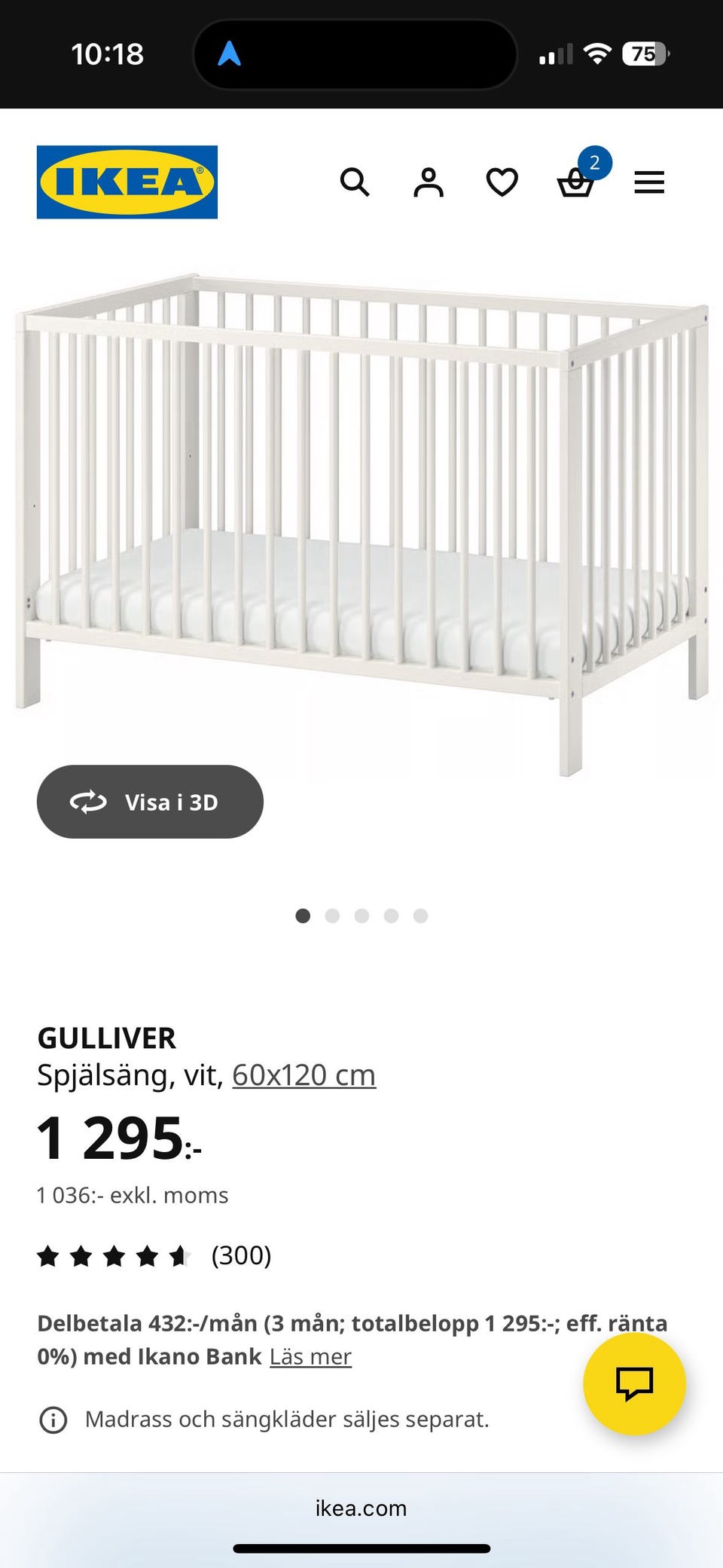Expand the 60x120 cm size selector

tap(304, 1074)
